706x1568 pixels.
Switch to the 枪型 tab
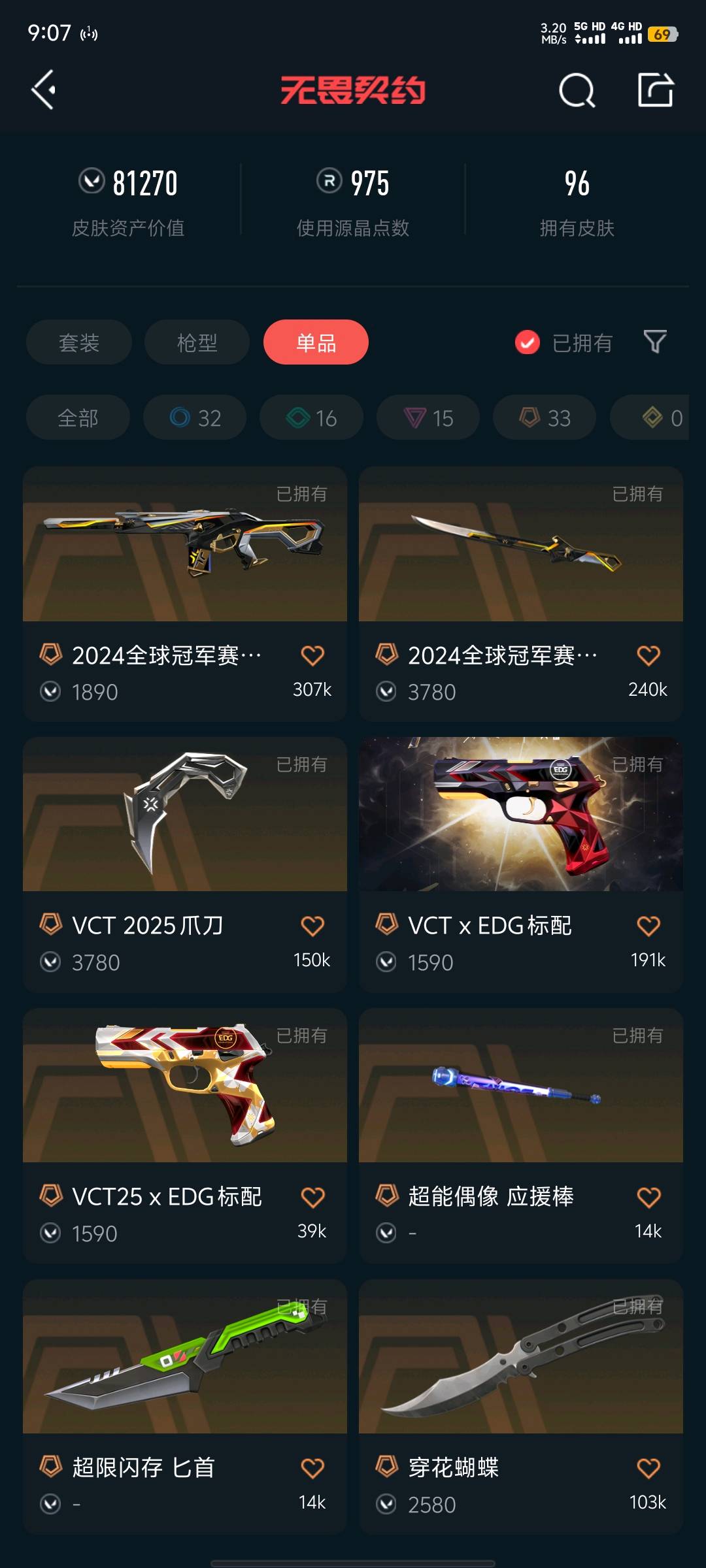coord(197,342)
